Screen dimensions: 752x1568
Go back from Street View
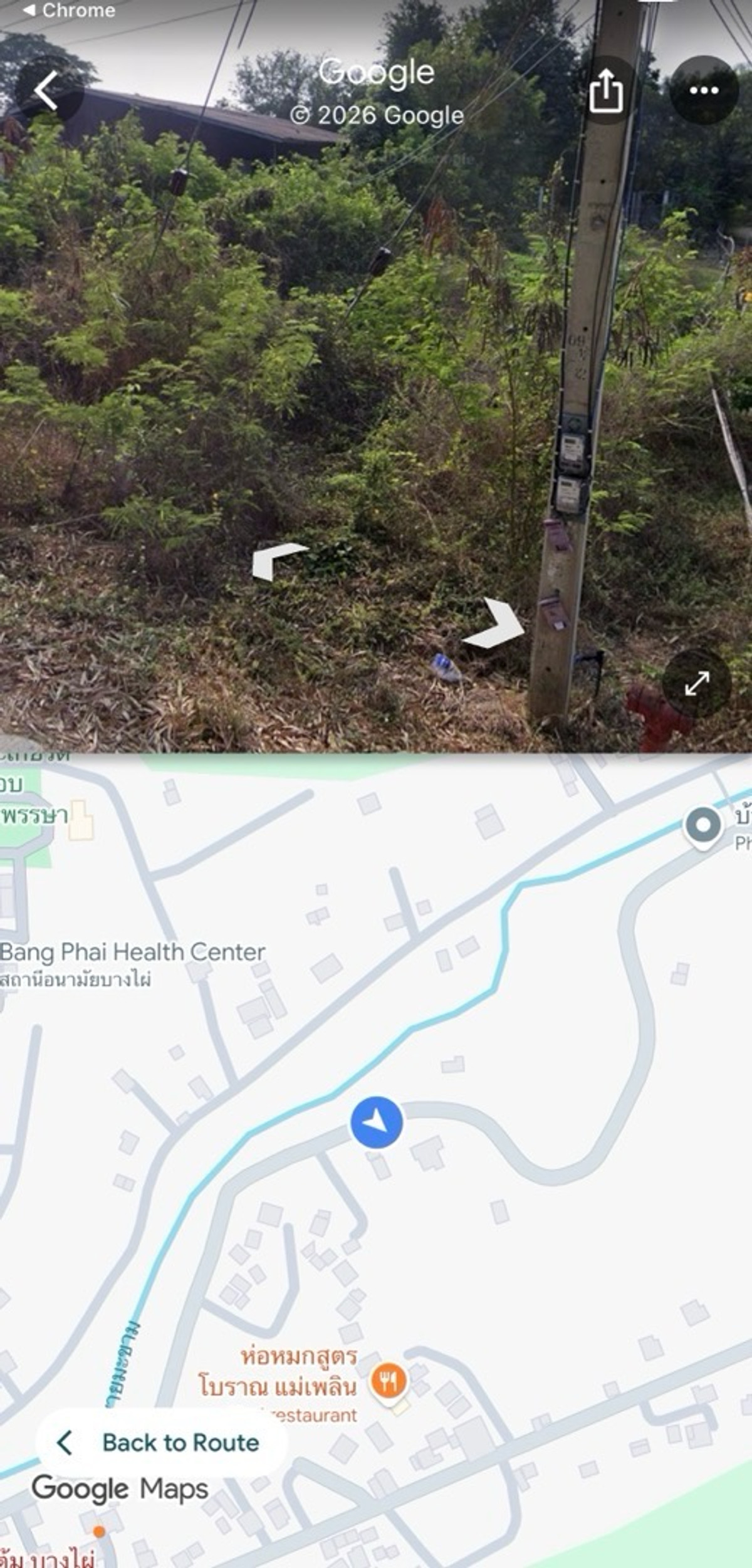48,90
